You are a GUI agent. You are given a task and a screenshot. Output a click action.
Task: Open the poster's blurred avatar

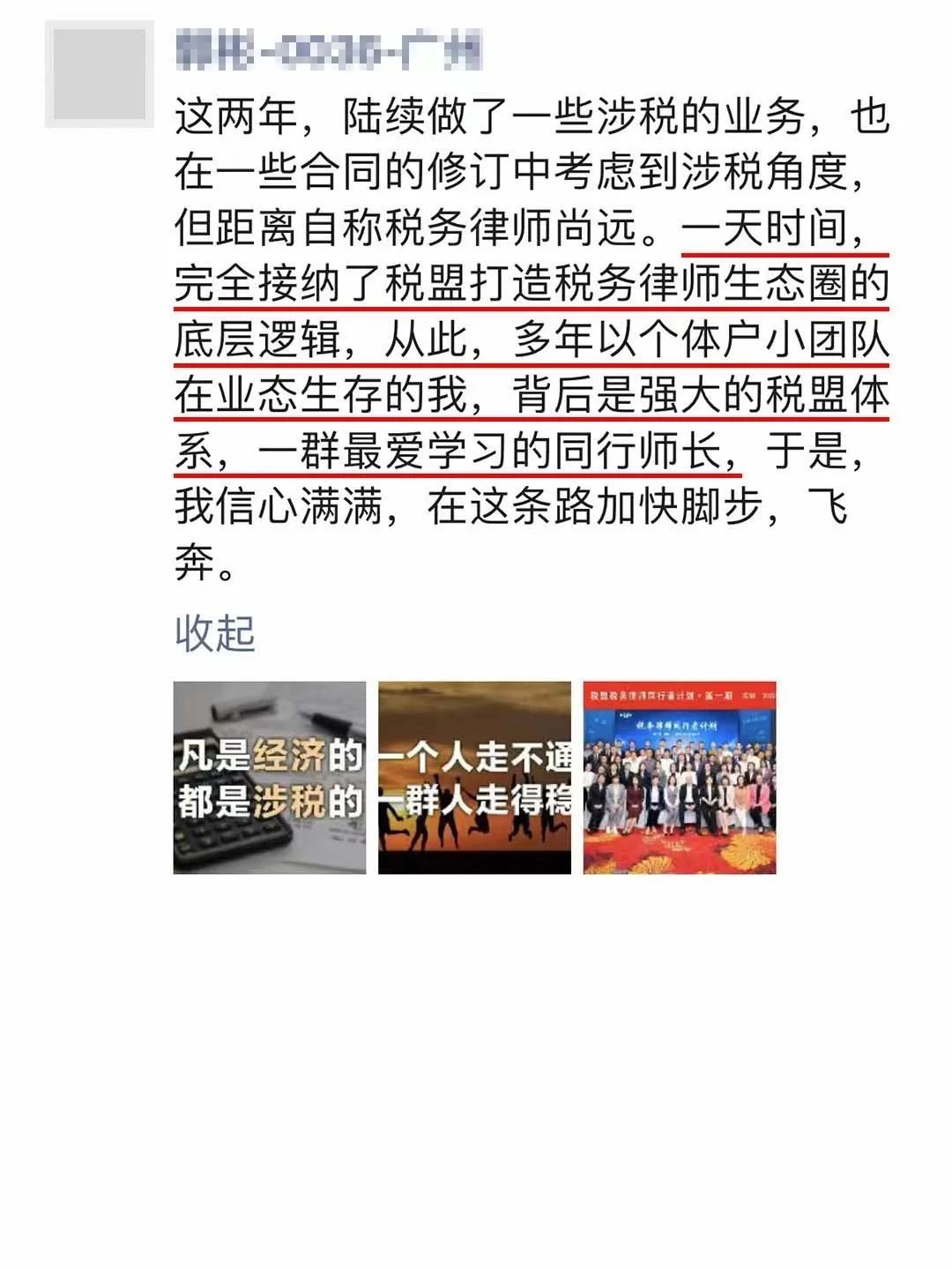100,74
